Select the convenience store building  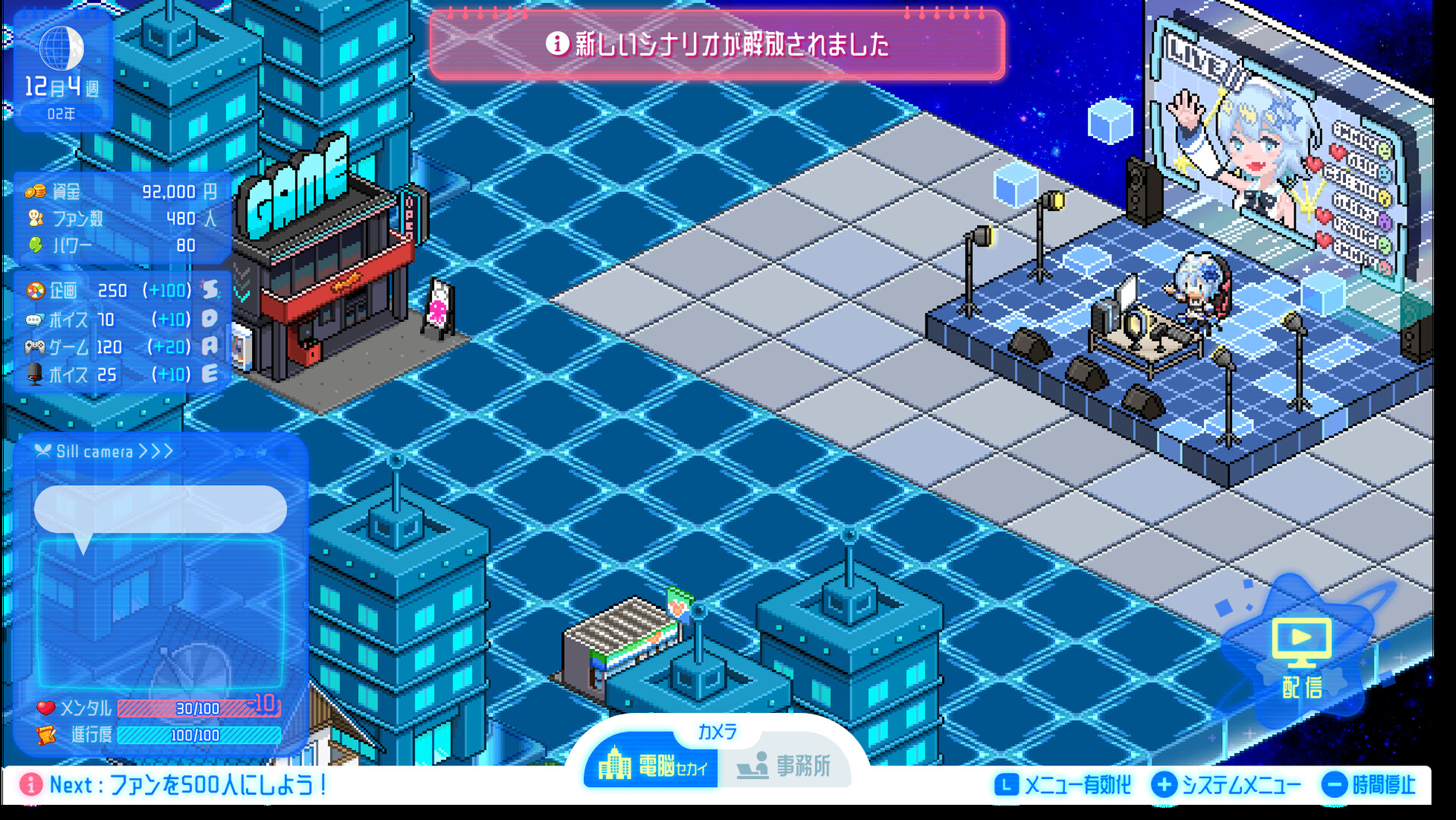tap(622, 638)
